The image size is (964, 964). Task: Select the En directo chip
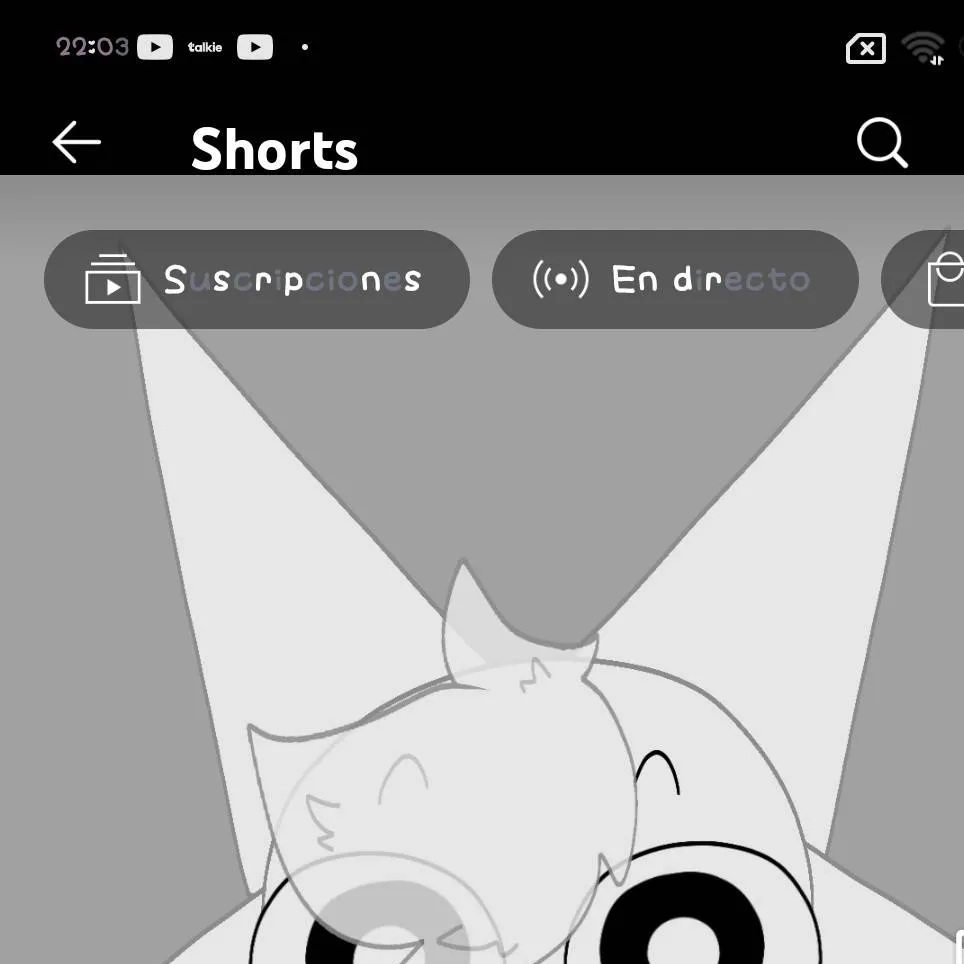(675, 280)
